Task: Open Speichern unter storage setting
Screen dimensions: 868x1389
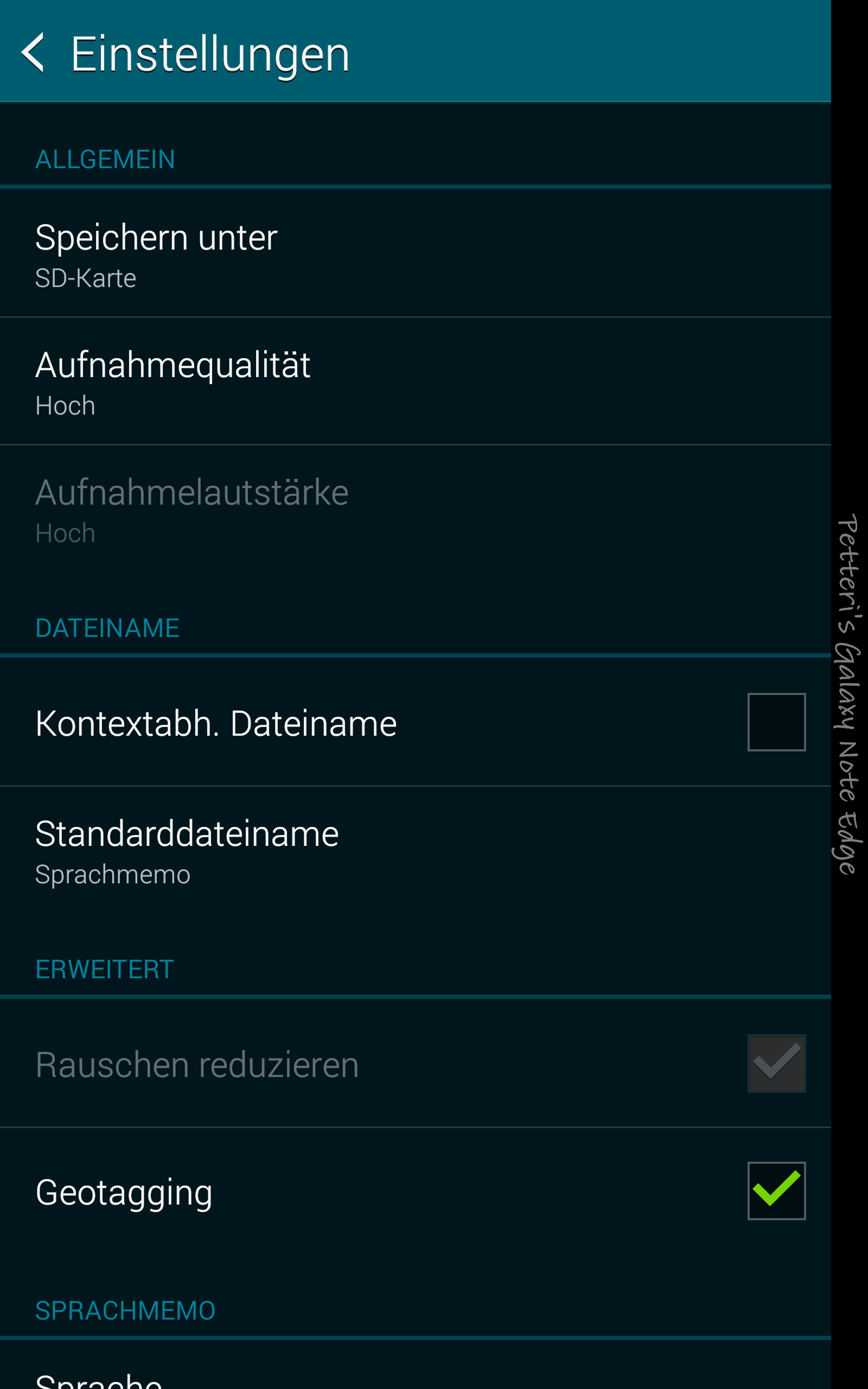Action: coord(416,253)
